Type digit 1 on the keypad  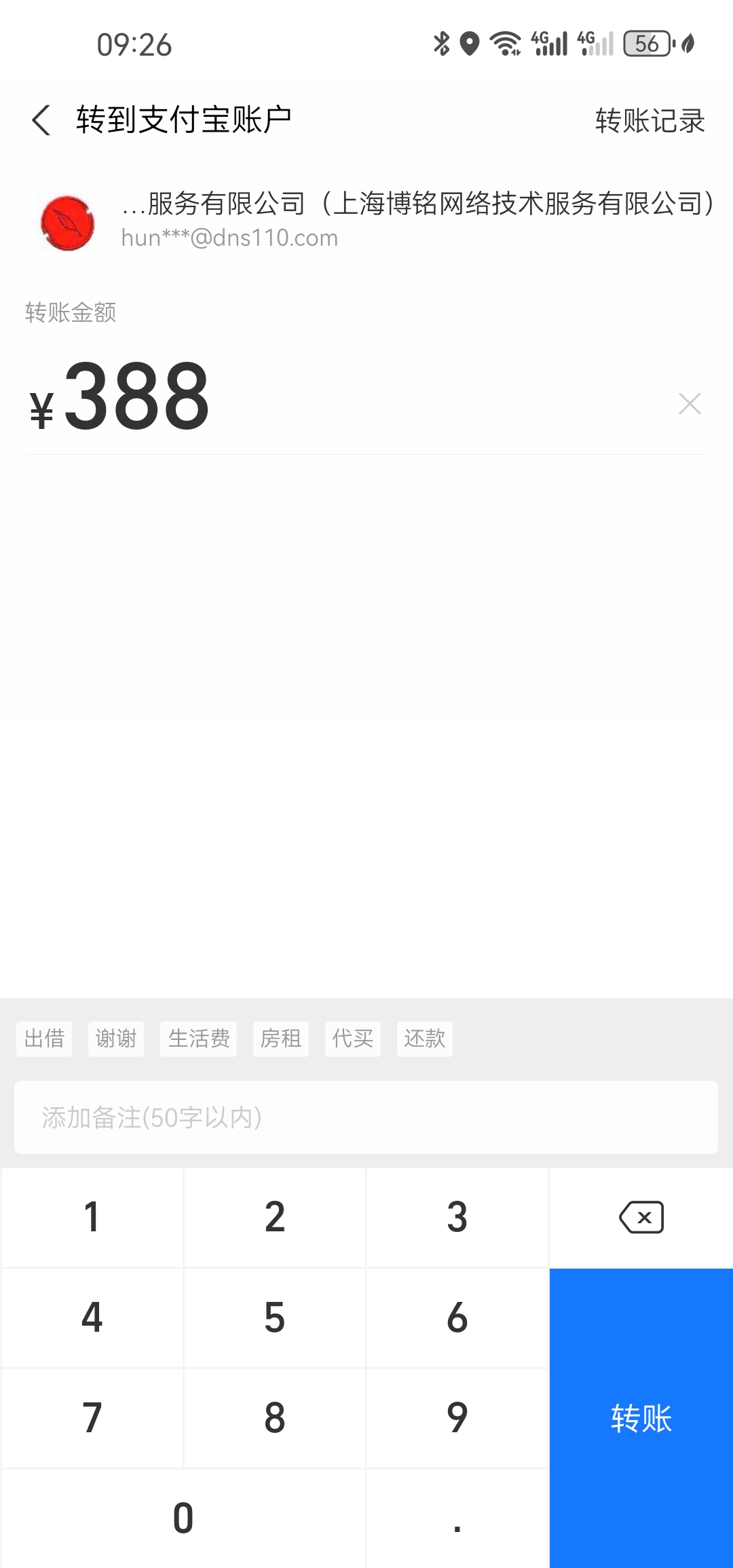pyautogui.click(x=92, y=1217)
